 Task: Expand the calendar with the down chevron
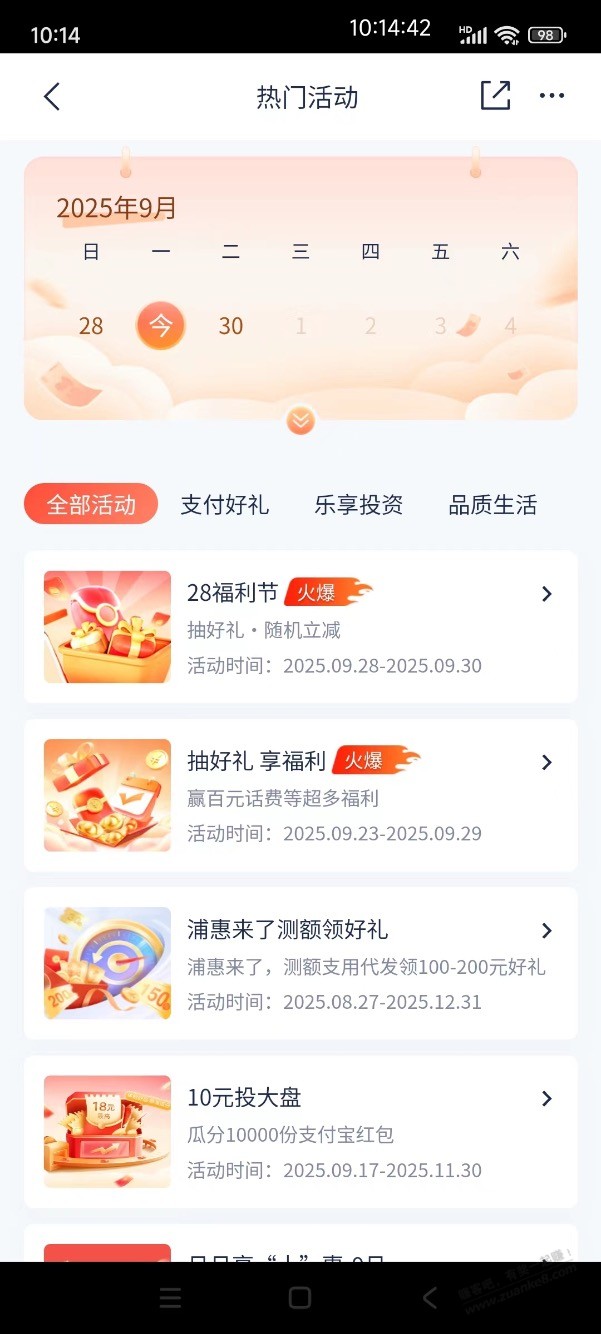coord(301,421)
